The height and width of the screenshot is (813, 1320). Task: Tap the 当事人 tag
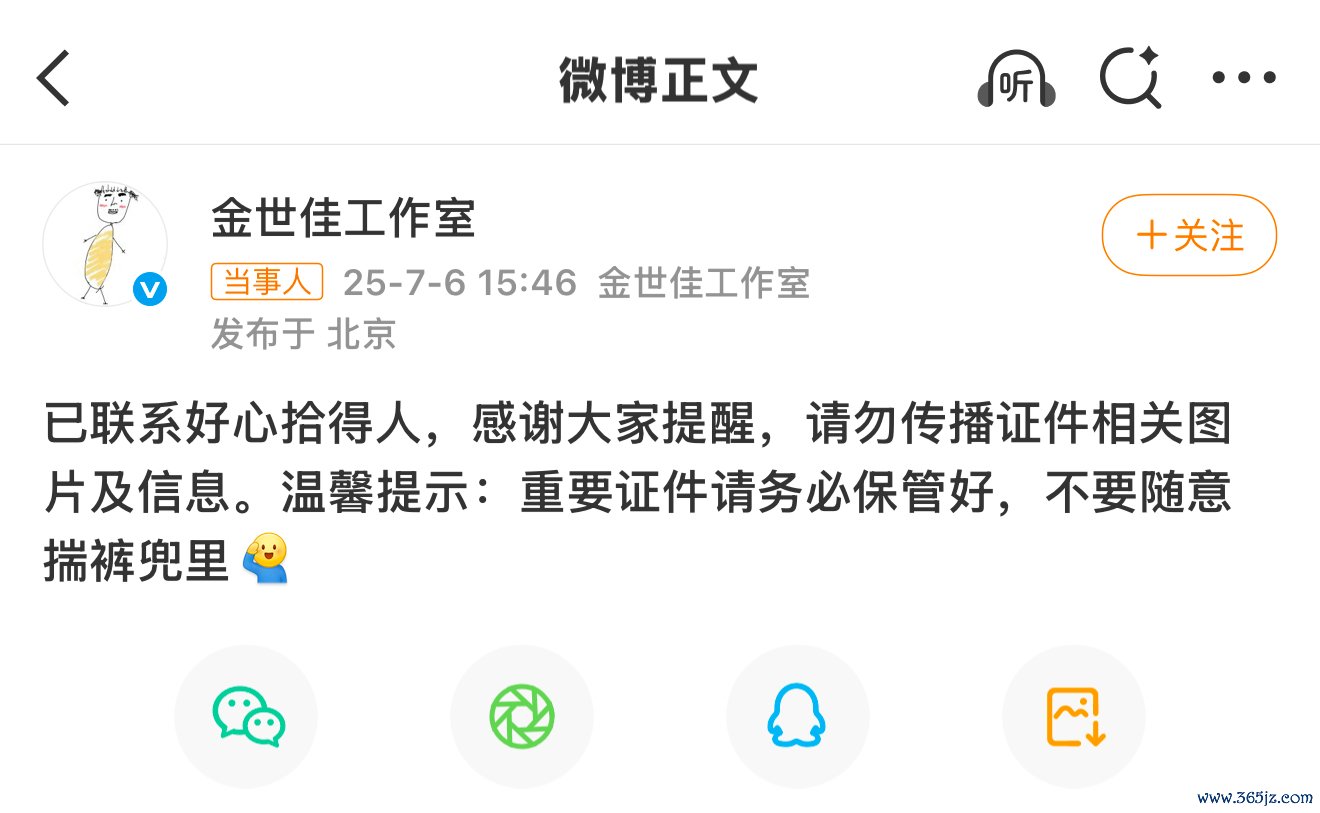click(267, 283)
